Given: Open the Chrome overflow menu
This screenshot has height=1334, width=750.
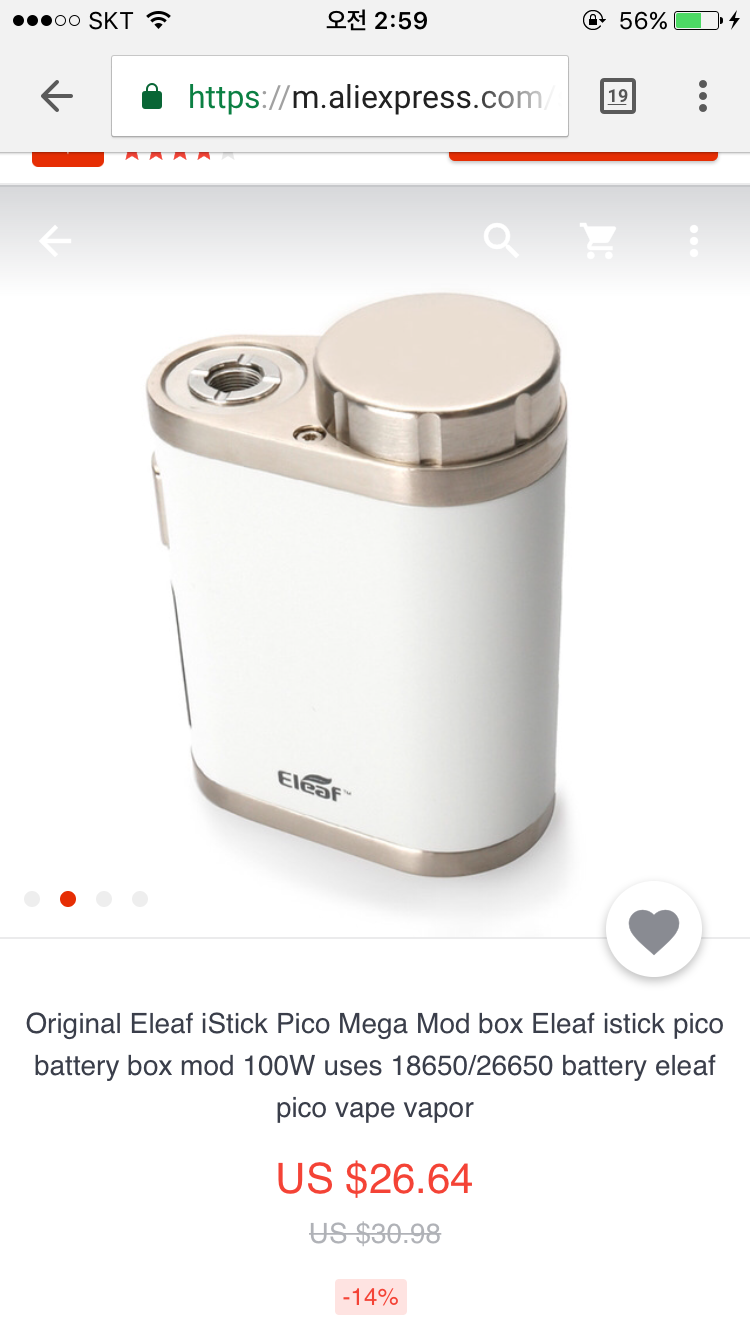Looking at the screenshot, I should coord(703,96).
